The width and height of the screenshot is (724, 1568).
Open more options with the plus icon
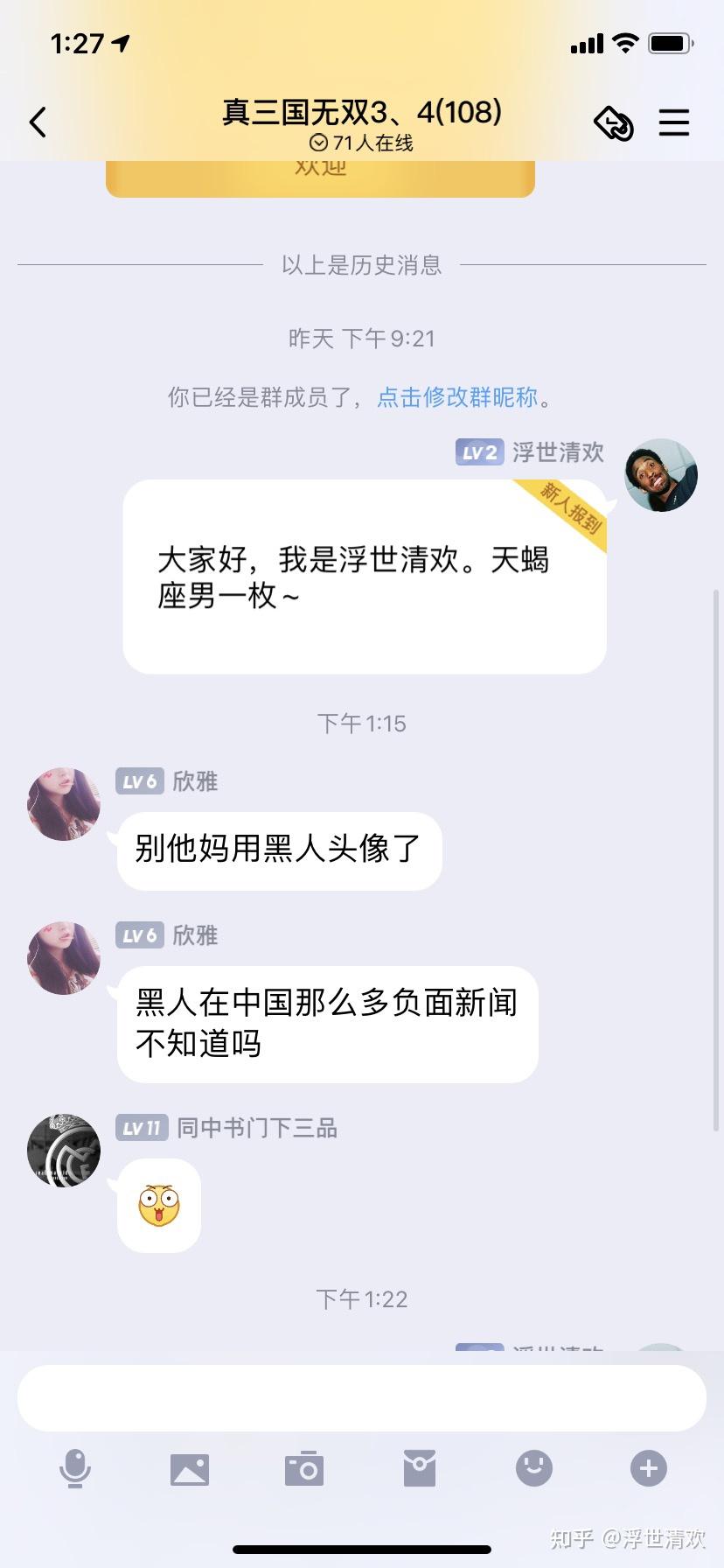coord(649,1468)
